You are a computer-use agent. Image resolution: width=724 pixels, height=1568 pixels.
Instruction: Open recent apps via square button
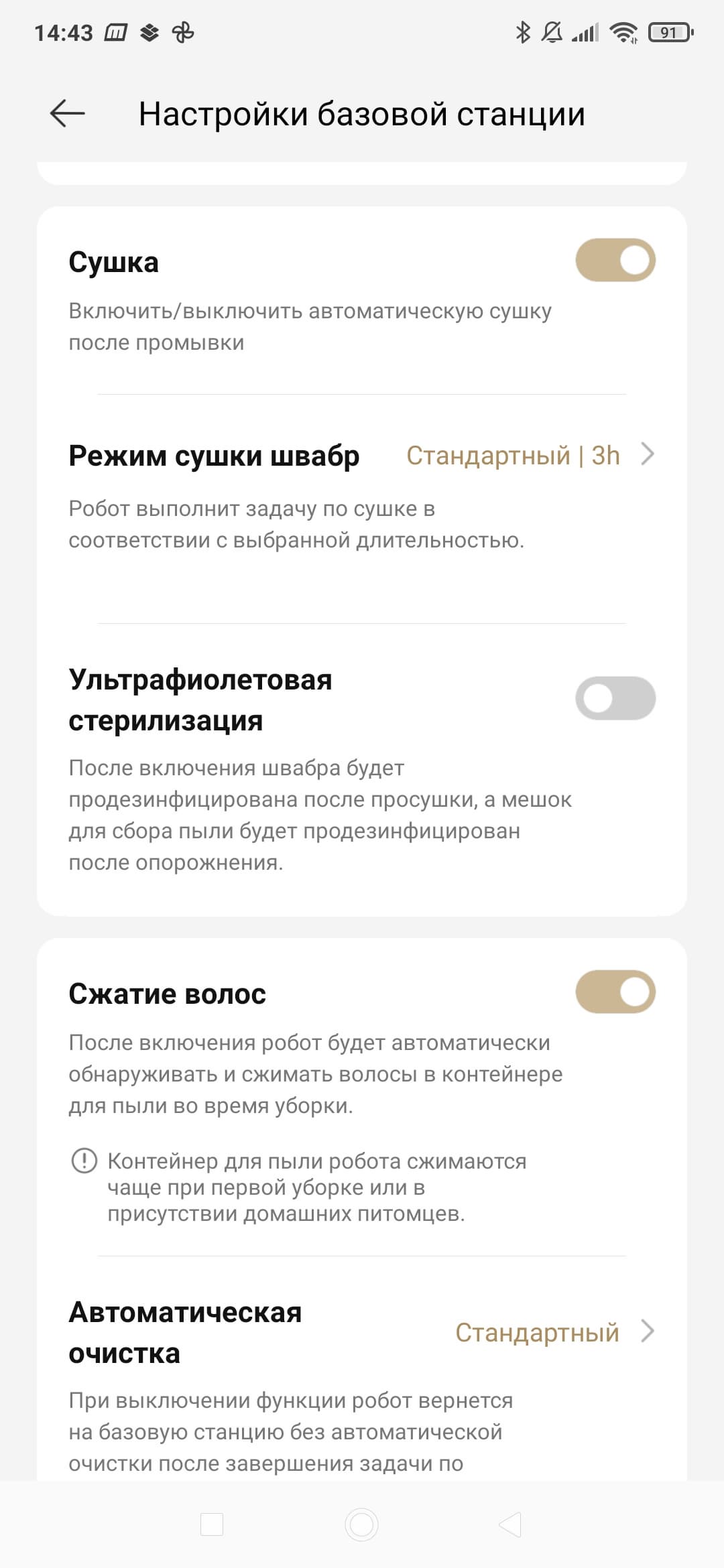212,1525
